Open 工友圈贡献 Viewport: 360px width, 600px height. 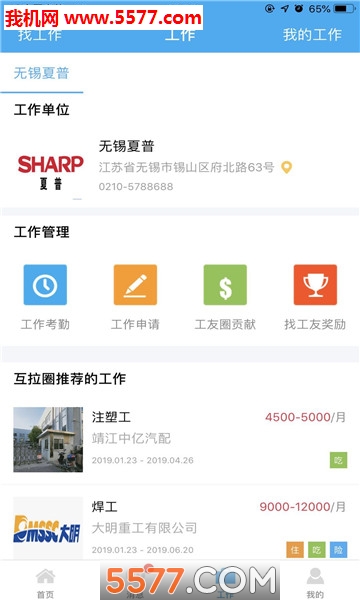click(x=225, y=297)
